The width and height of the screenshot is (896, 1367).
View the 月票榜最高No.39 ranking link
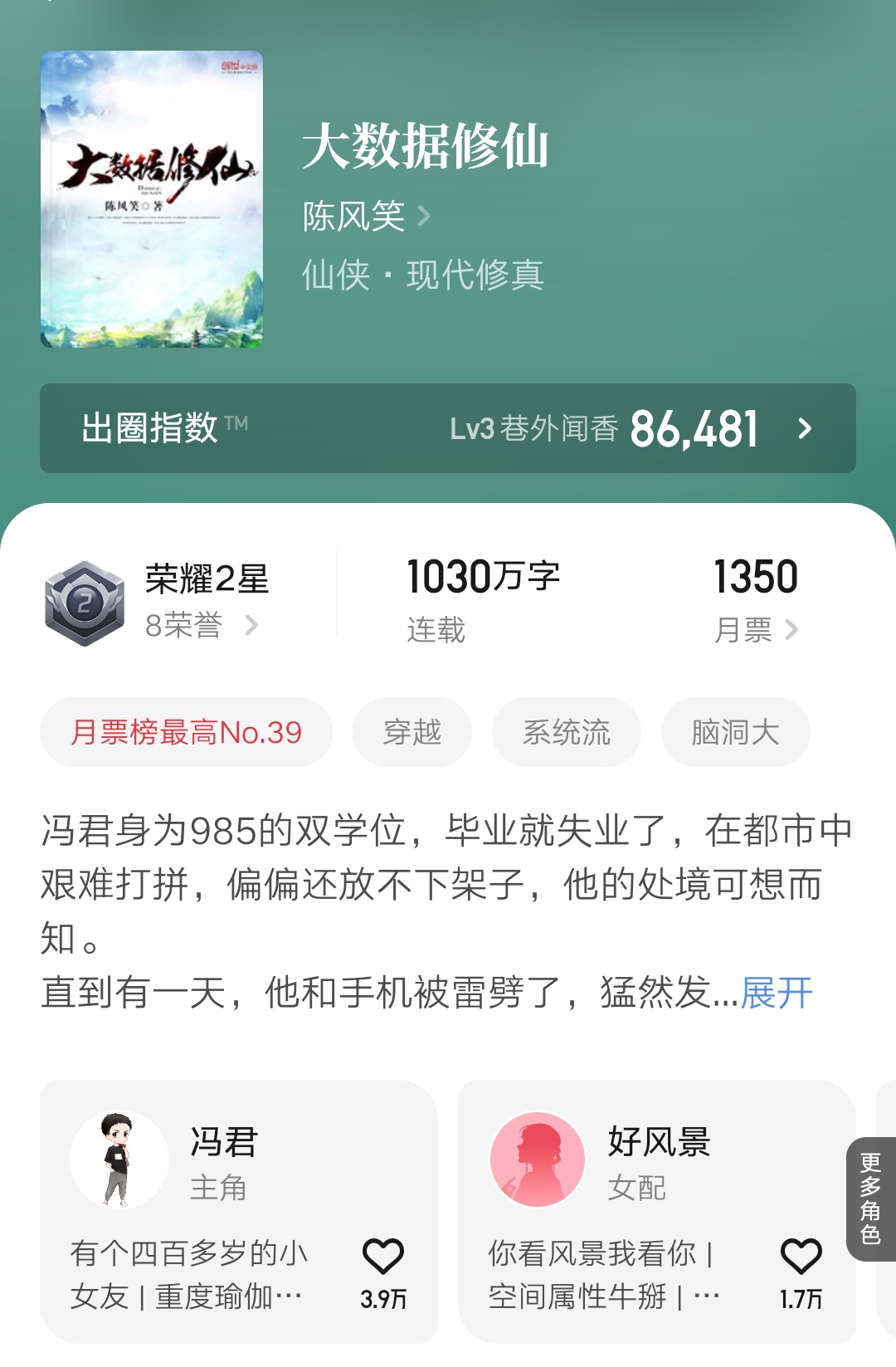(x=186, y=732)
